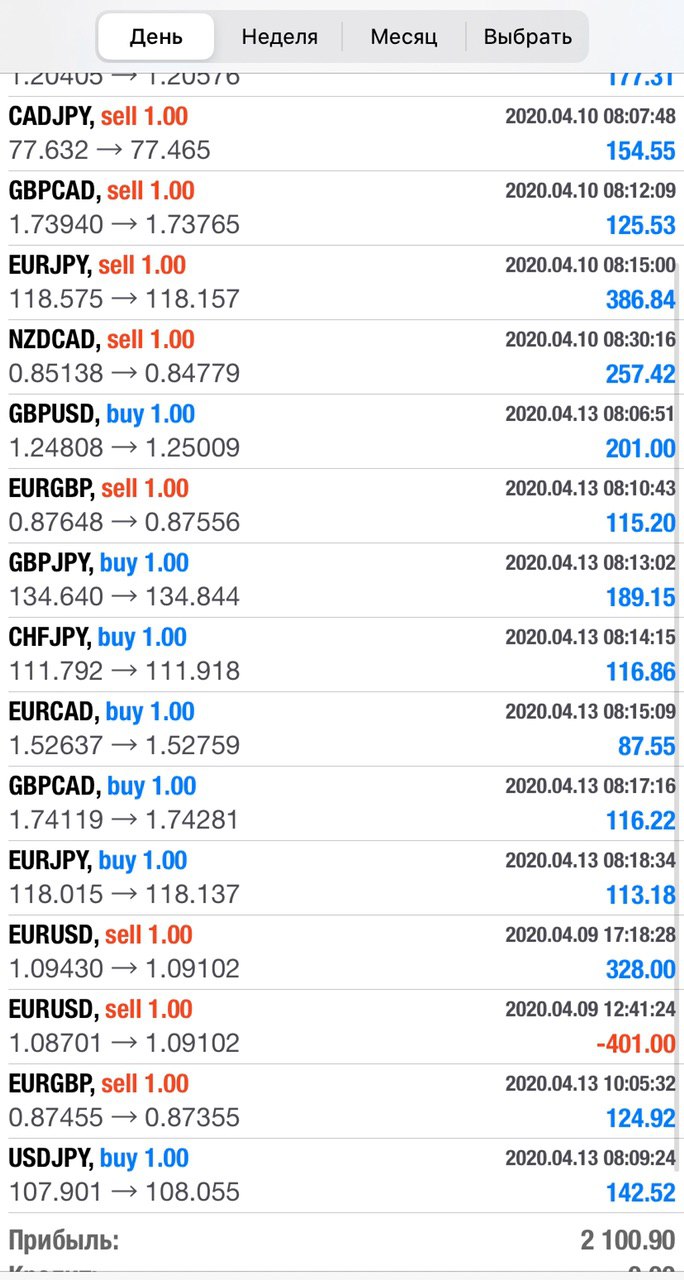View the EURCAD buy trade row
The width and height of the screenshot is (684, 1280).
pos(342,729)
